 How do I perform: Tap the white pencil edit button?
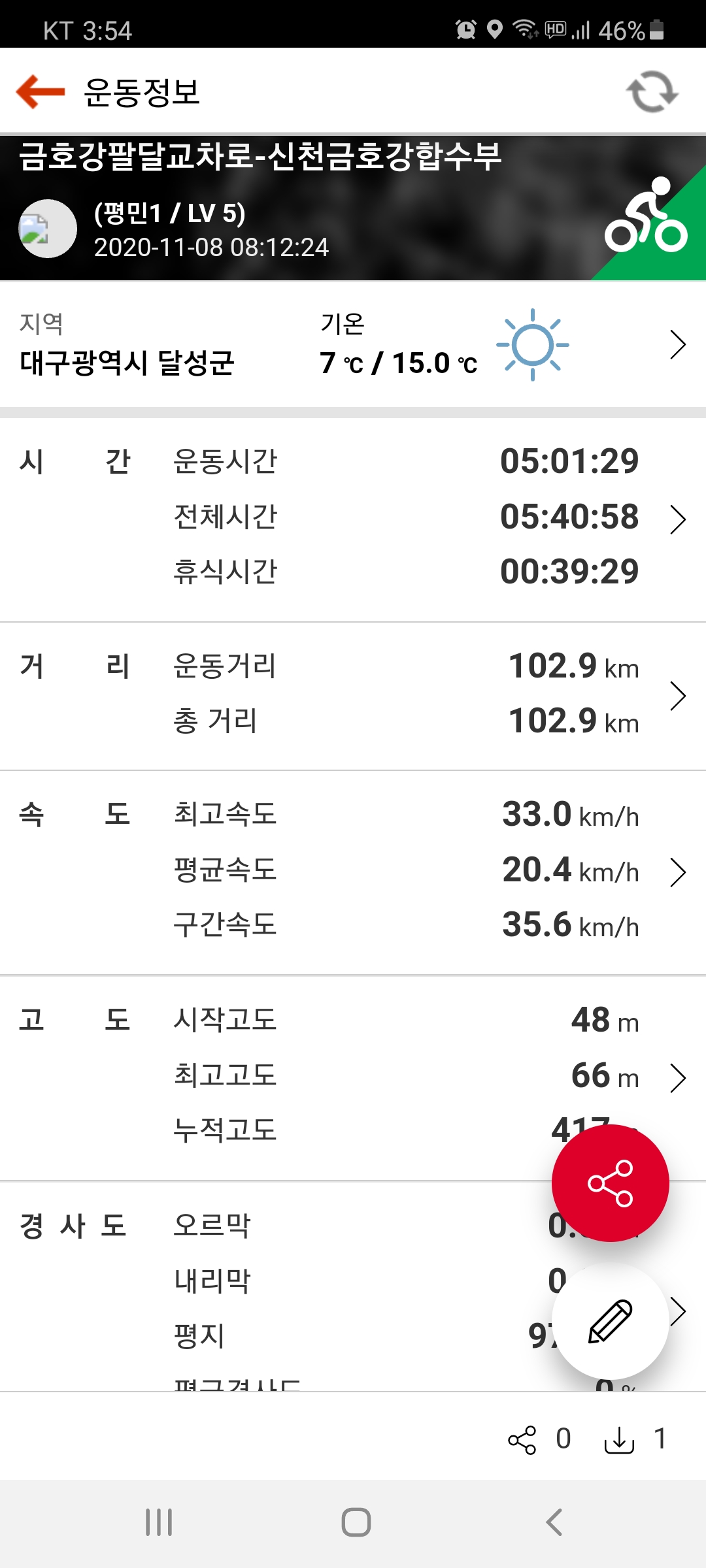(x=610, y=1321)
